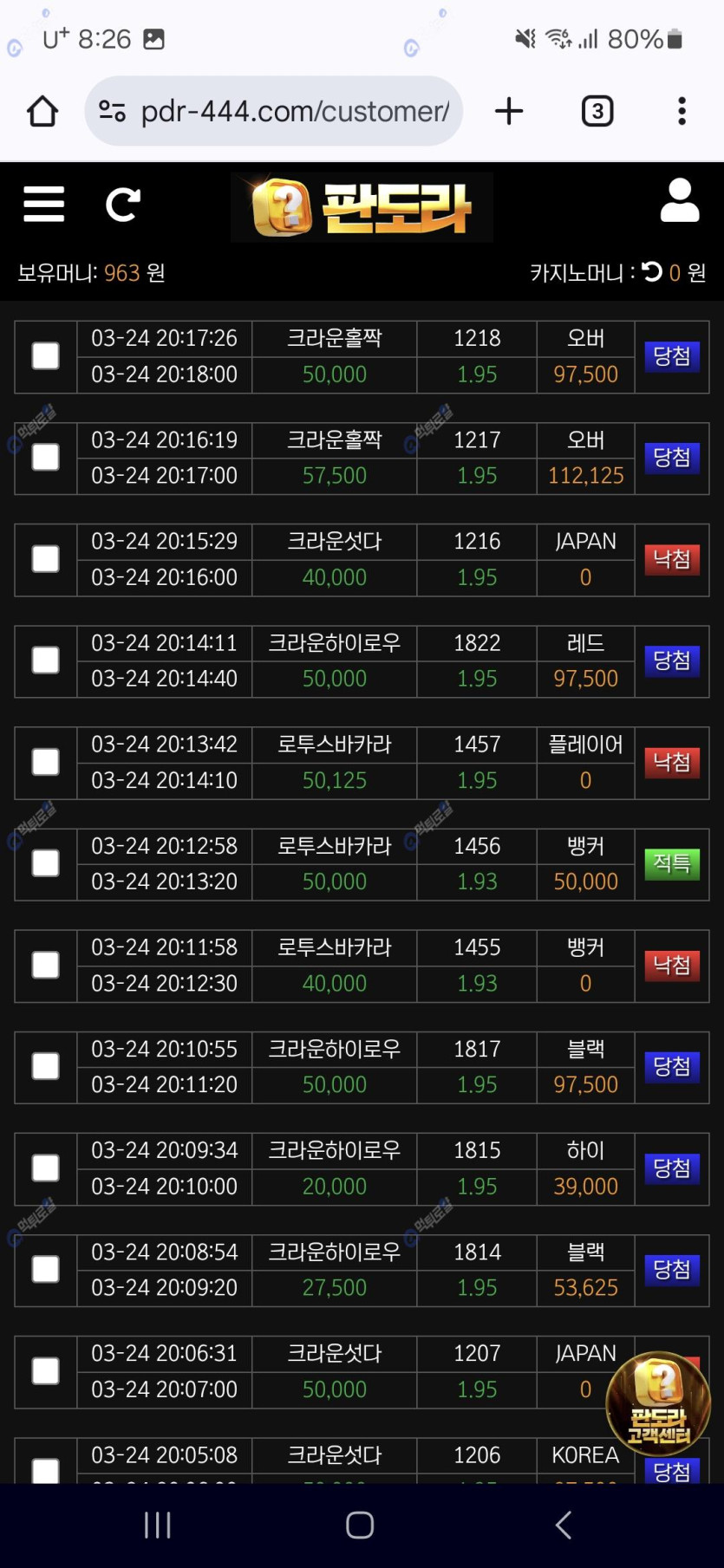Tick the checkbox for round 1217
Viewport: 724px width, 1568px height.
[x=46, y=458]
